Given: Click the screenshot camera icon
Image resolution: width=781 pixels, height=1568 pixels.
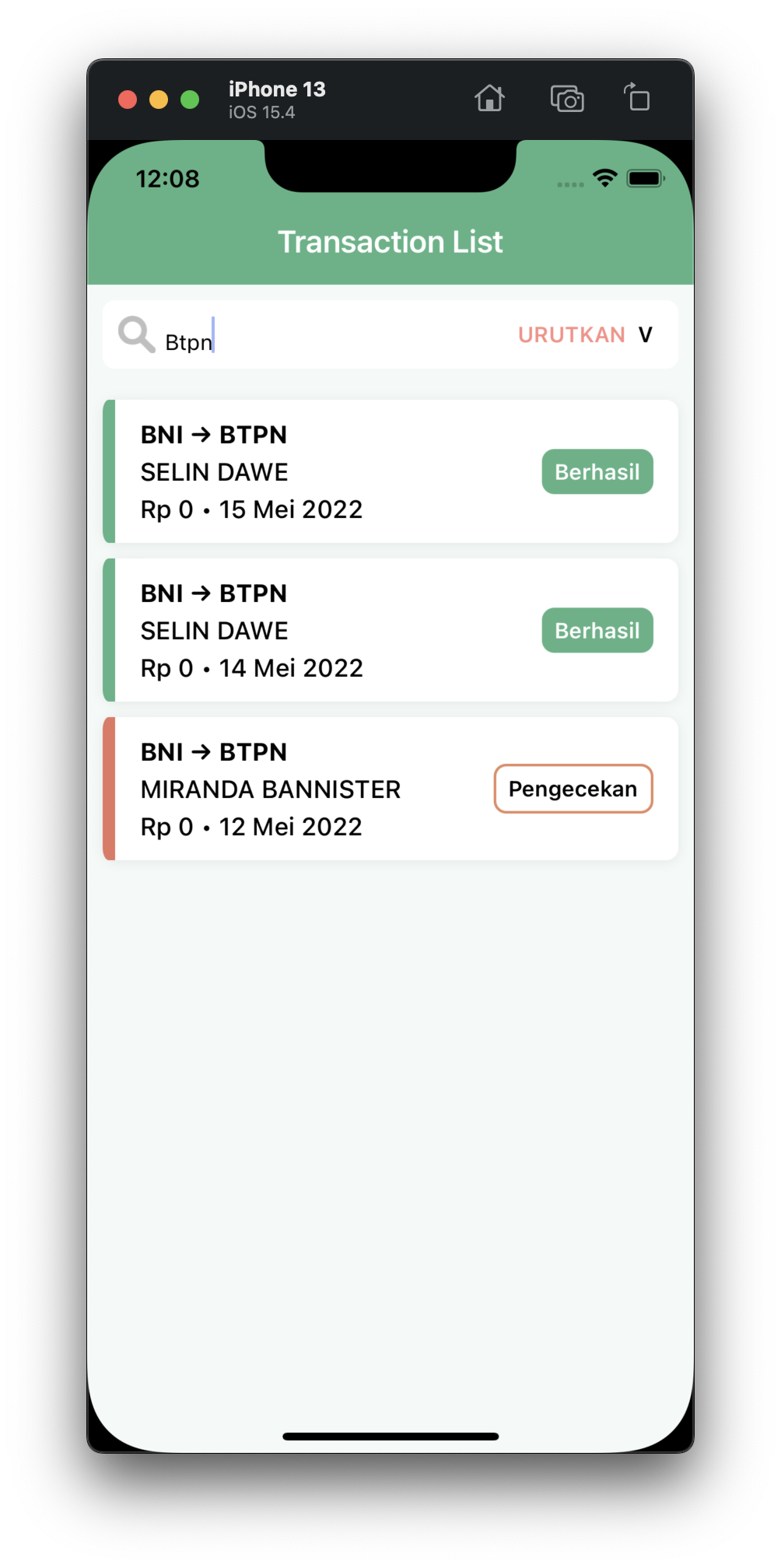Looking at the screenshot, I should coord(568,99).
